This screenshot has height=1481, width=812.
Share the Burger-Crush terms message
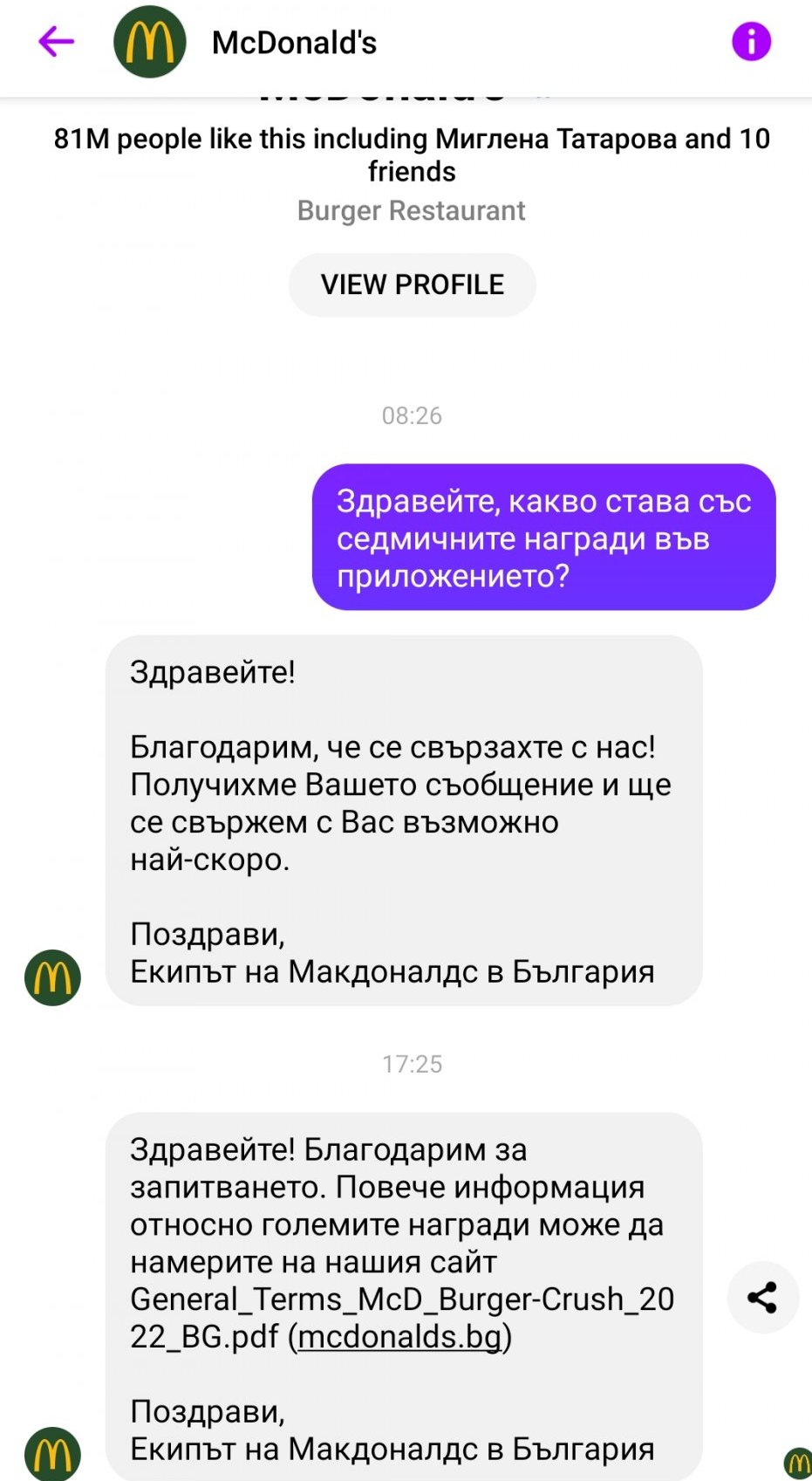762,1297
